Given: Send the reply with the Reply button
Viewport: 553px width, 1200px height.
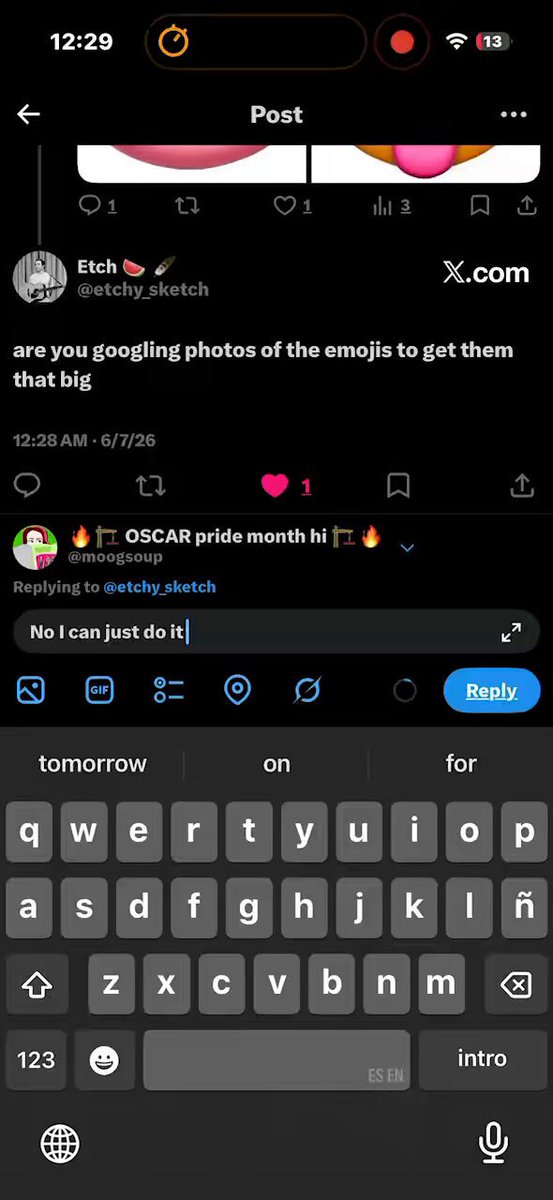Looking at the screenshot, I should coord(491,691).
